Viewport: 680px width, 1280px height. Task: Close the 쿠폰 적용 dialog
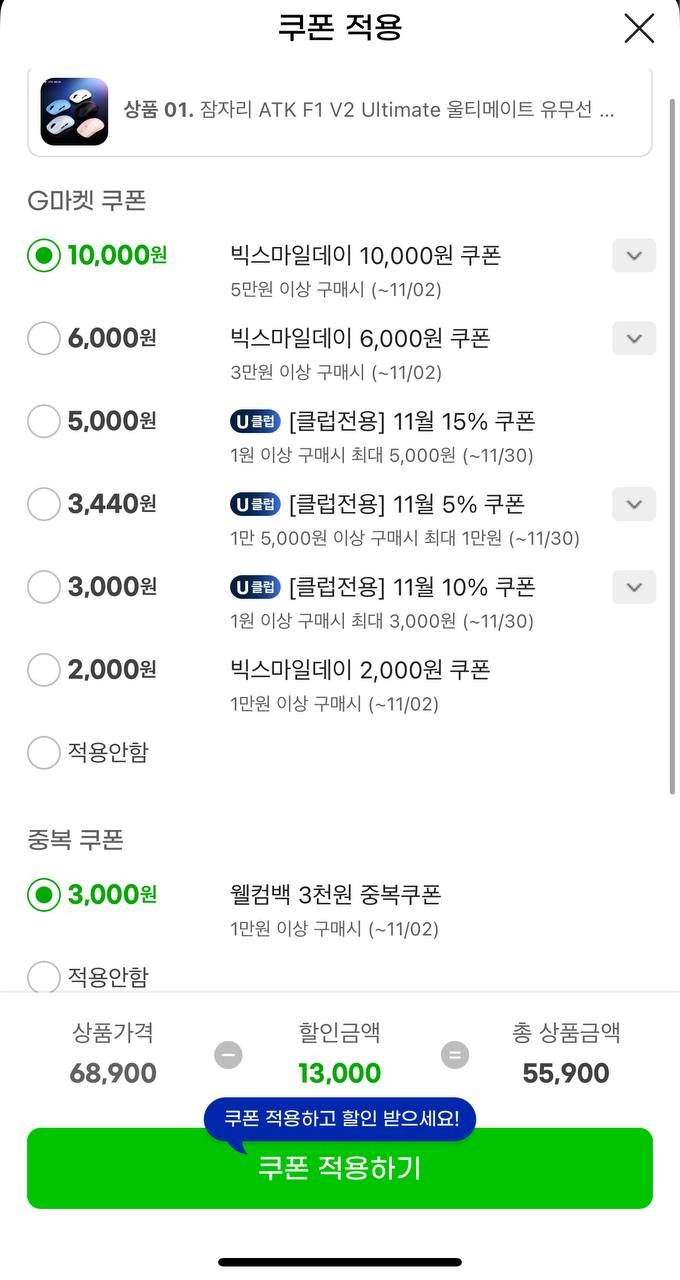click(x=639, y=28)
